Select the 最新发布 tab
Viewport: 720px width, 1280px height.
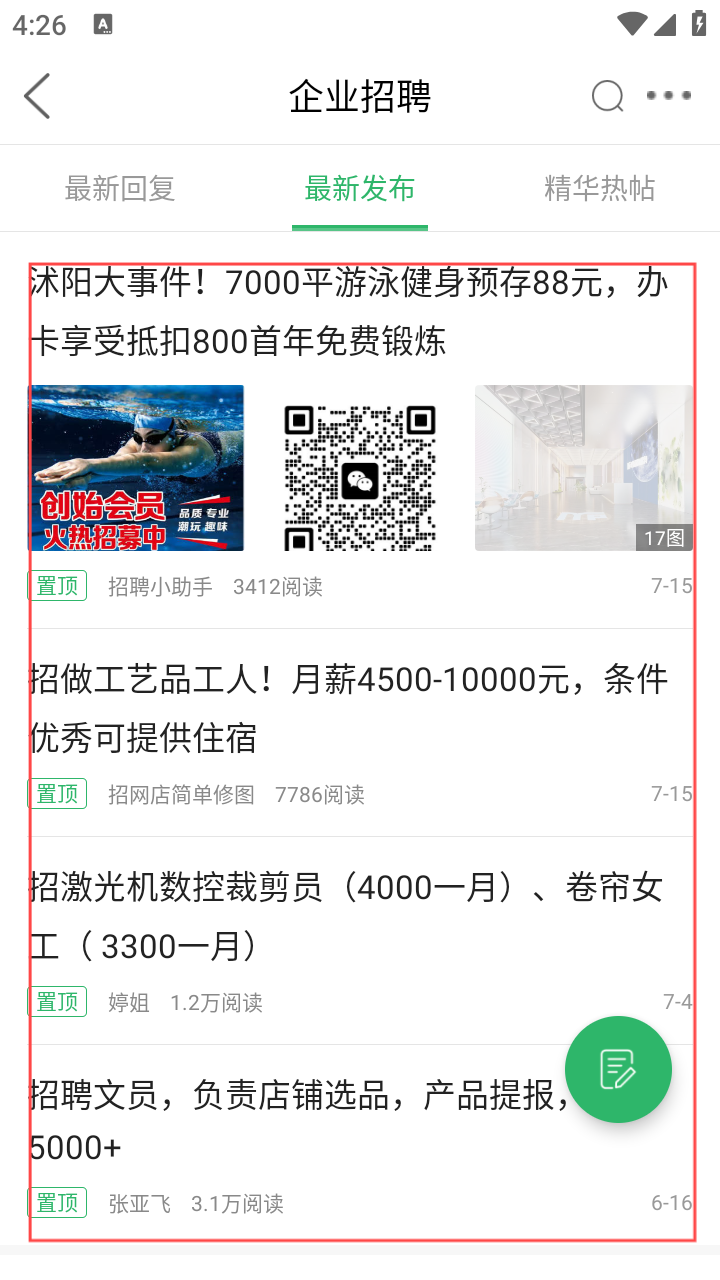pyautogui.click(x=360, y=188)
